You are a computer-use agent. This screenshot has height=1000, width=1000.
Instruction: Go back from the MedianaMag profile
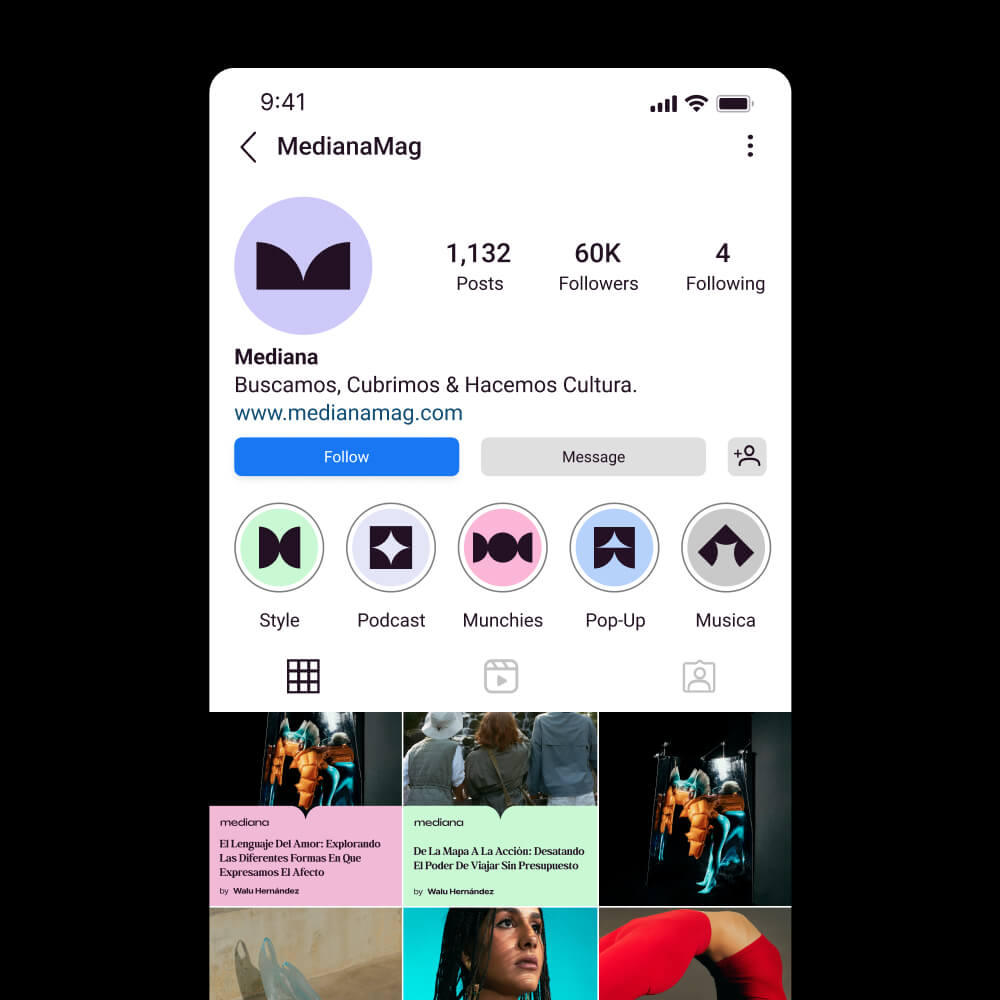pos(249,147)
